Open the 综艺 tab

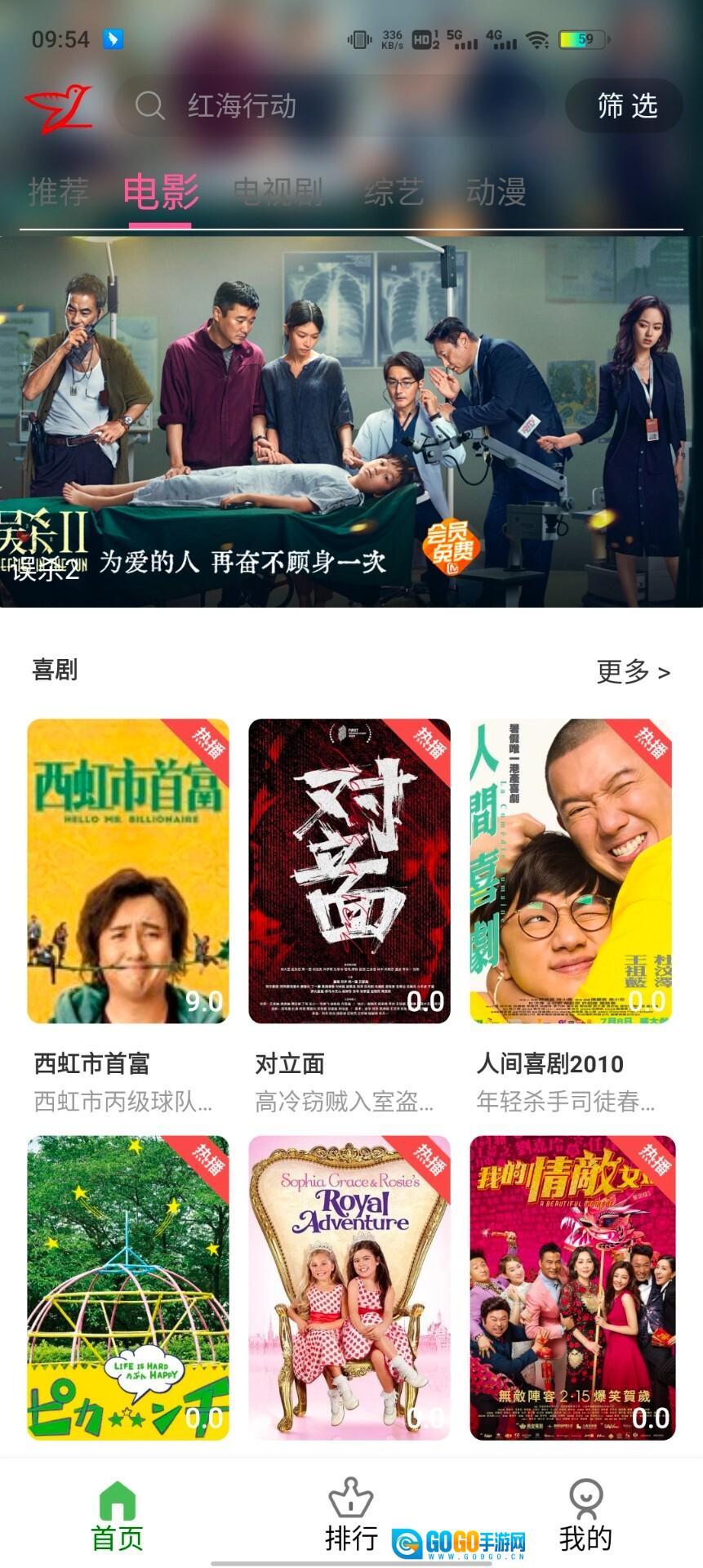[x=394, y=192]
